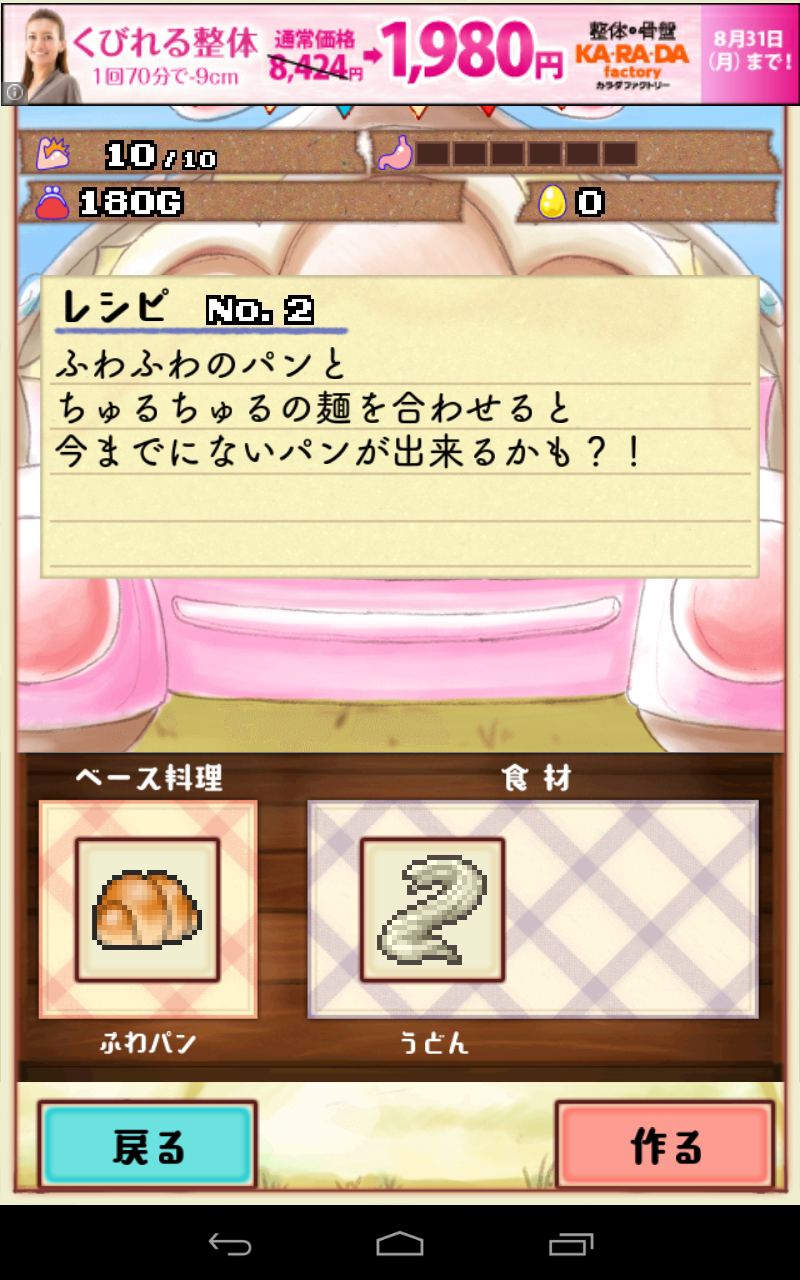This screenshot has width=800, height=1280.
Task: Tap 作る to cook the recipe
Action: [665, 1146]
